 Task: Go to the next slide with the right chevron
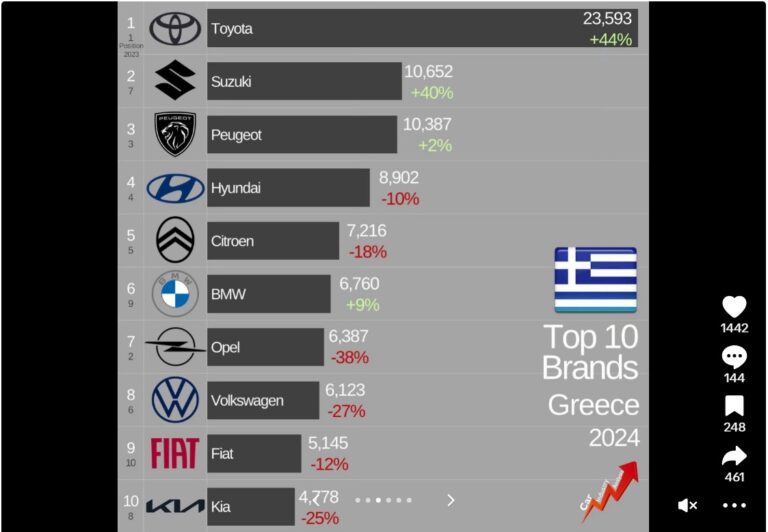coord(451,500)
